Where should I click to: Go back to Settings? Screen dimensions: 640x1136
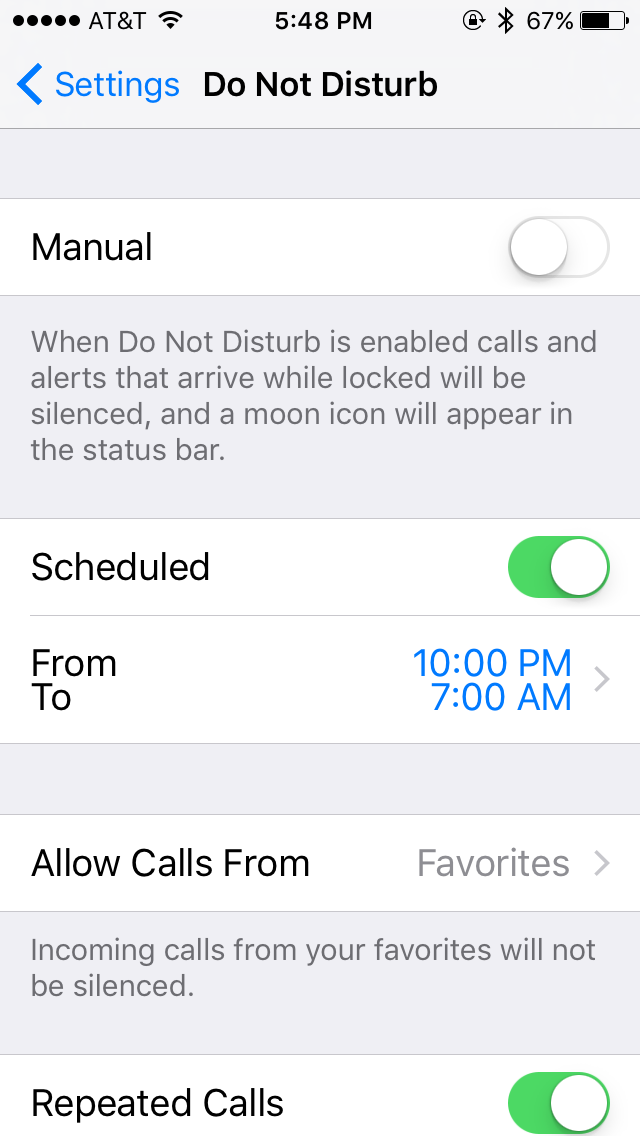point(98,85)
